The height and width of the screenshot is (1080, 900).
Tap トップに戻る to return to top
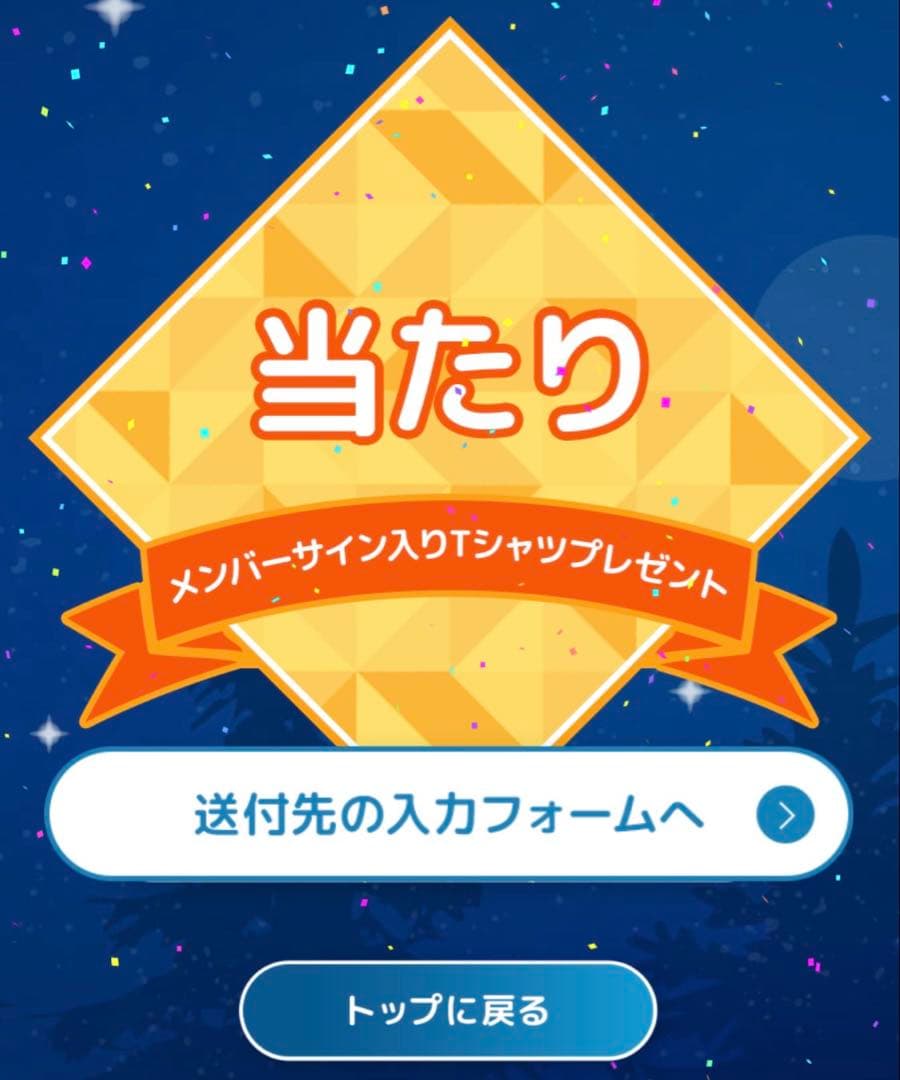click(448, 1009)
